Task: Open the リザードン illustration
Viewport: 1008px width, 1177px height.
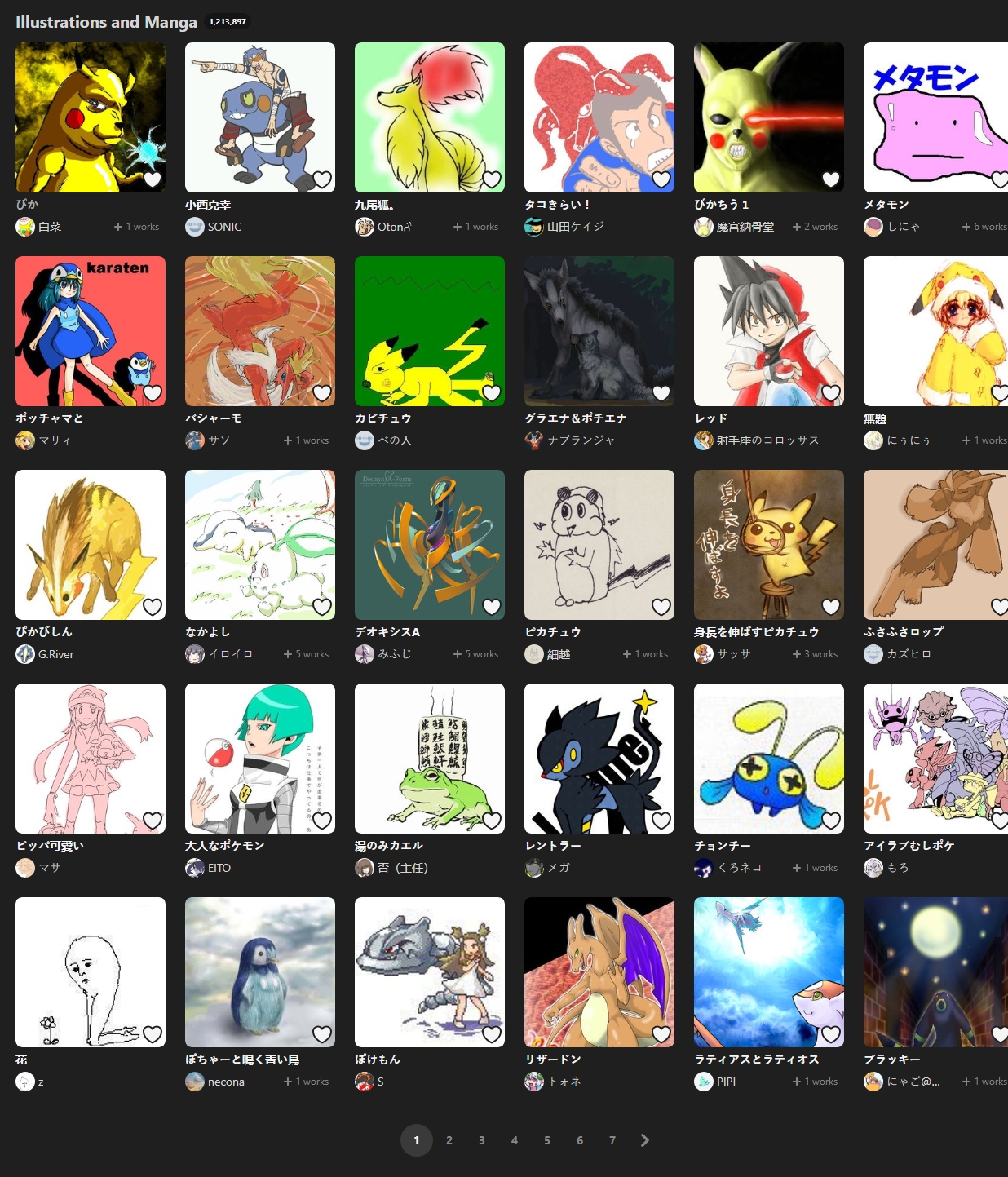Action: (x=599, y=972)
